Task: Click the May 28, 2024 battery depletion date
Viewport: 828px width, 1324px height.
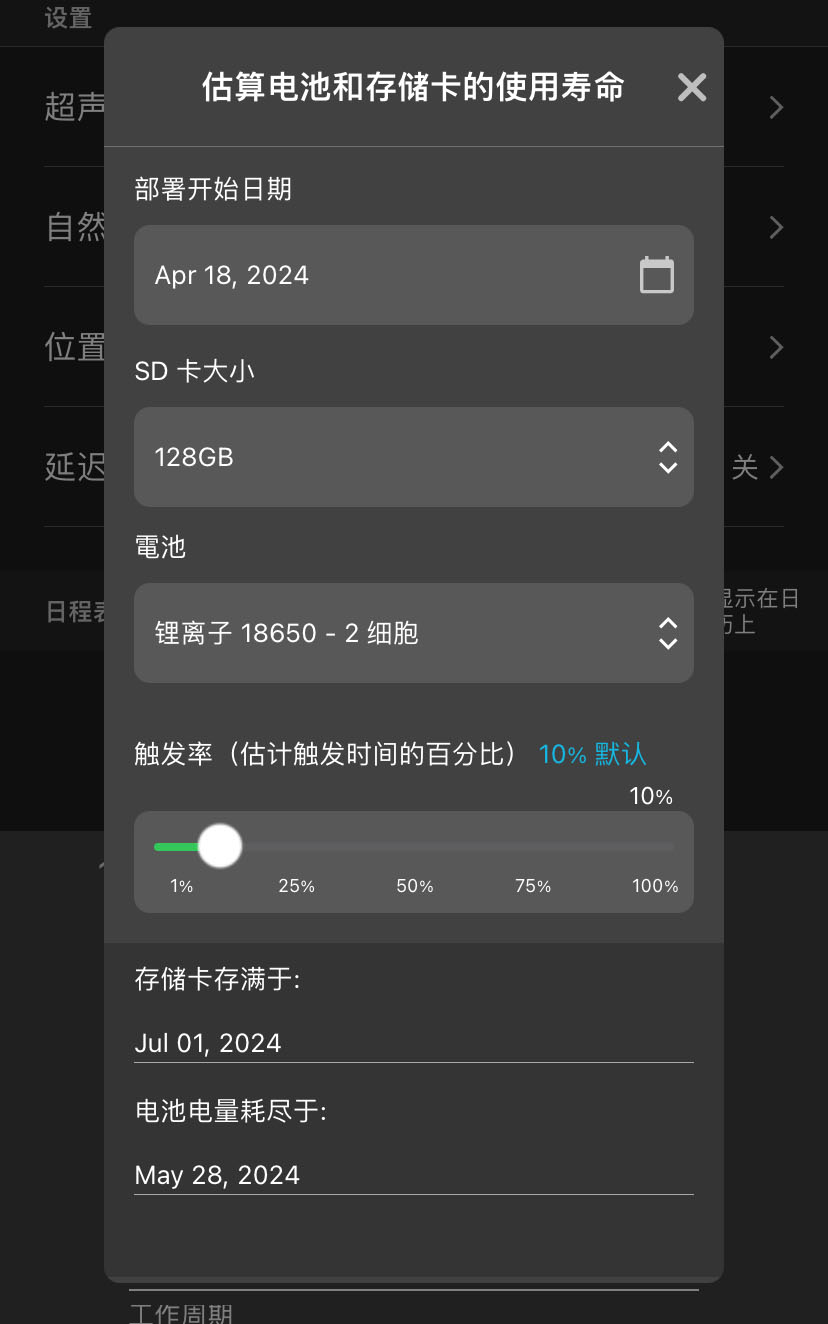Action: tap(216, 1175)
